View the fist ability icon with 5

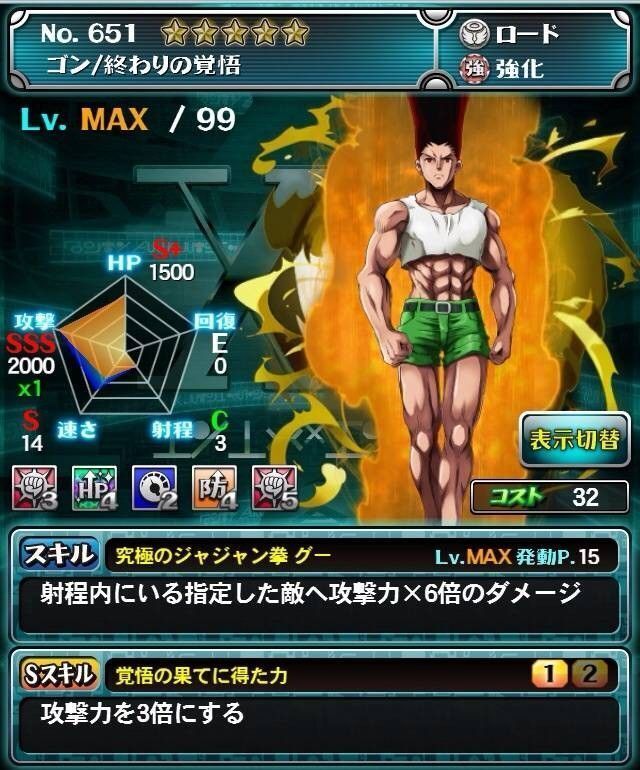274,489
